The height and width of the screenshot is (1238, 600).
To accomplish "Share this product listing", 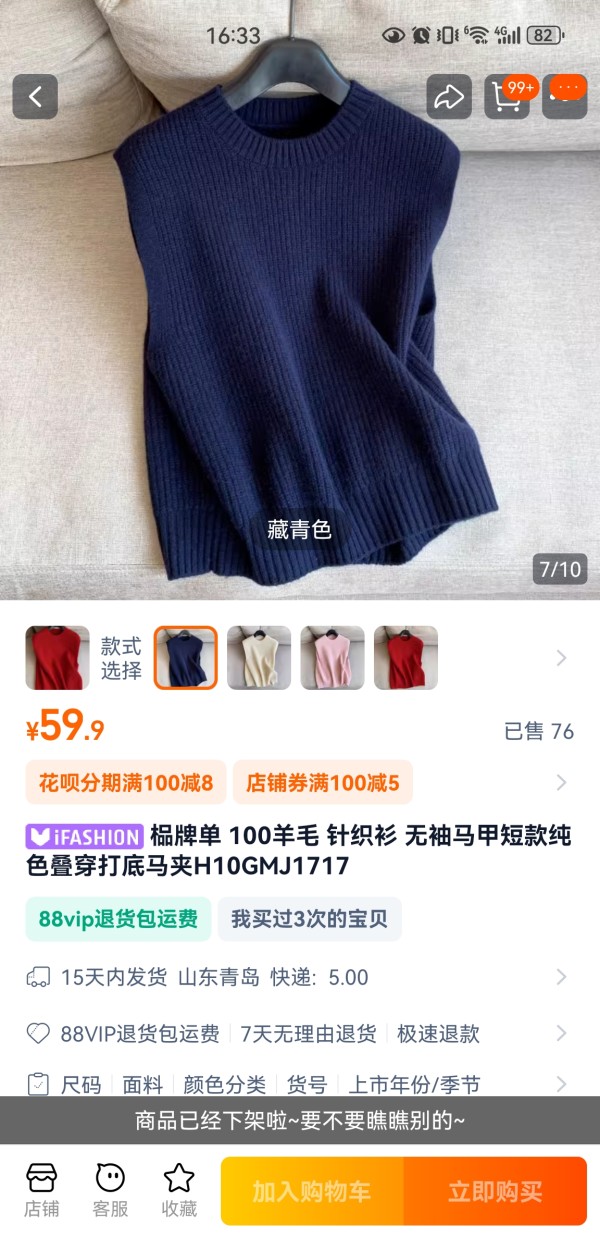I will click(x=449, y=96).
